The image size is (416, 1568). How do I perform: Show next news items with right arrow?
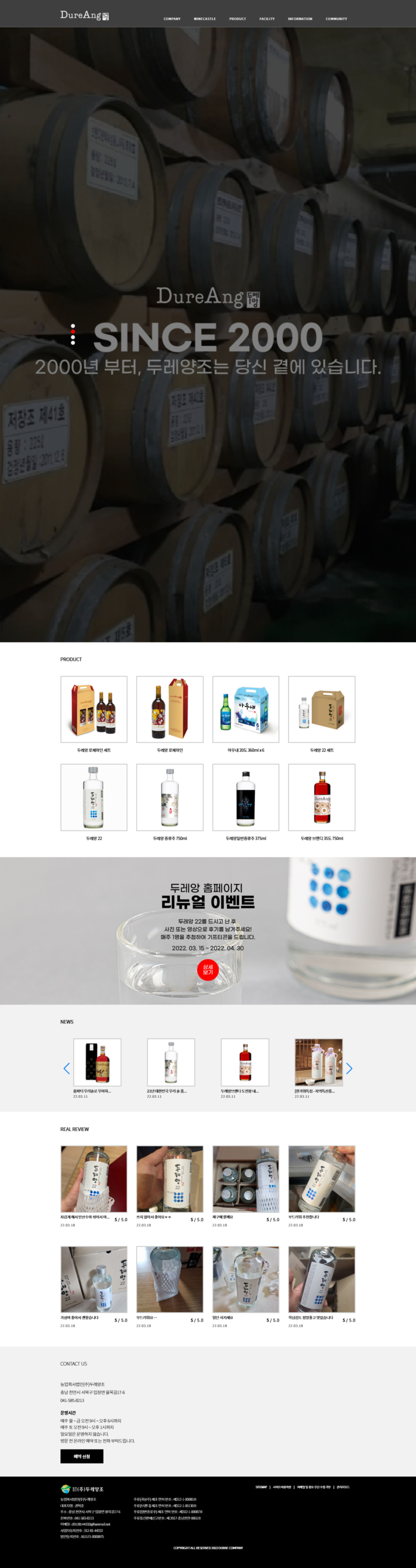pos(349,1068)
